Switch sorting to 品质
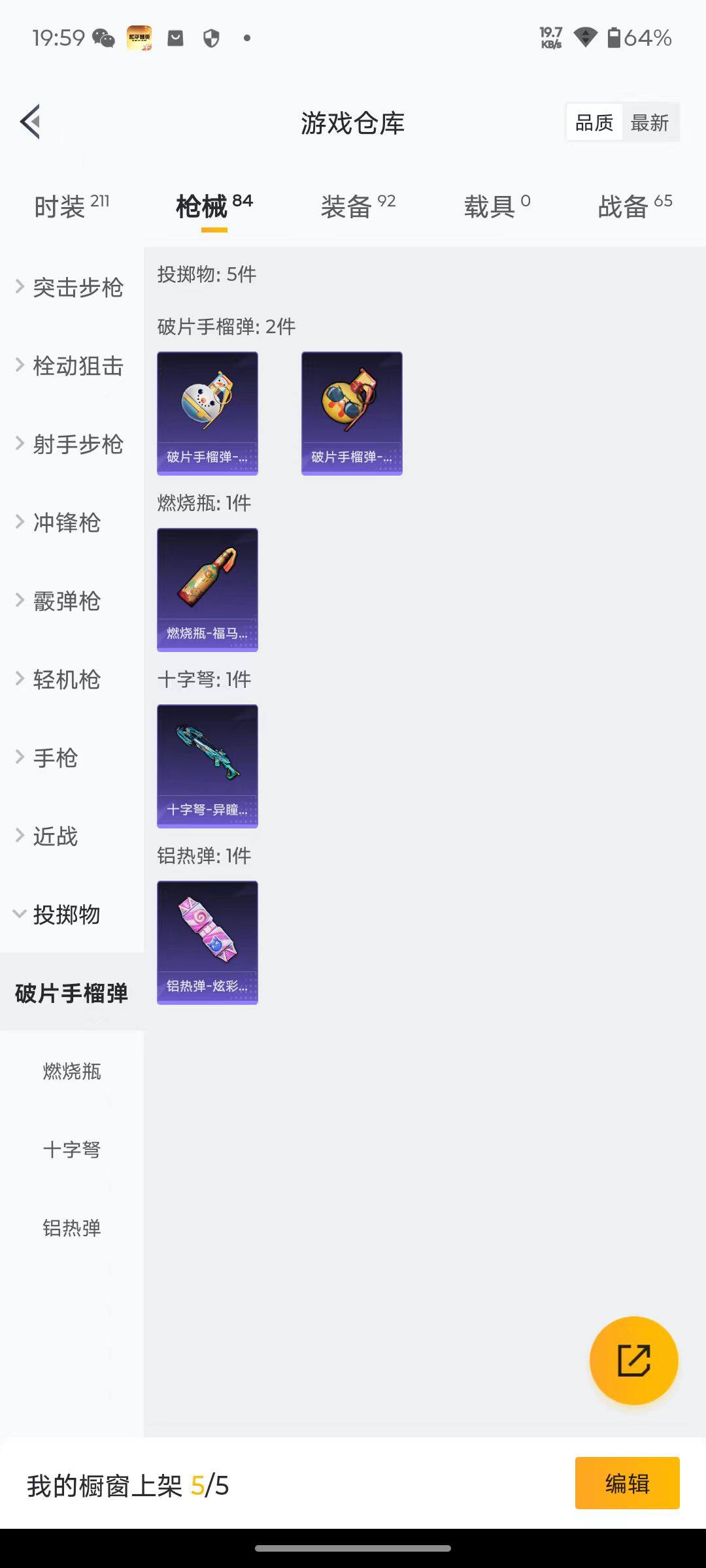This screenshot has height=1568, width=706. [594, 122]
